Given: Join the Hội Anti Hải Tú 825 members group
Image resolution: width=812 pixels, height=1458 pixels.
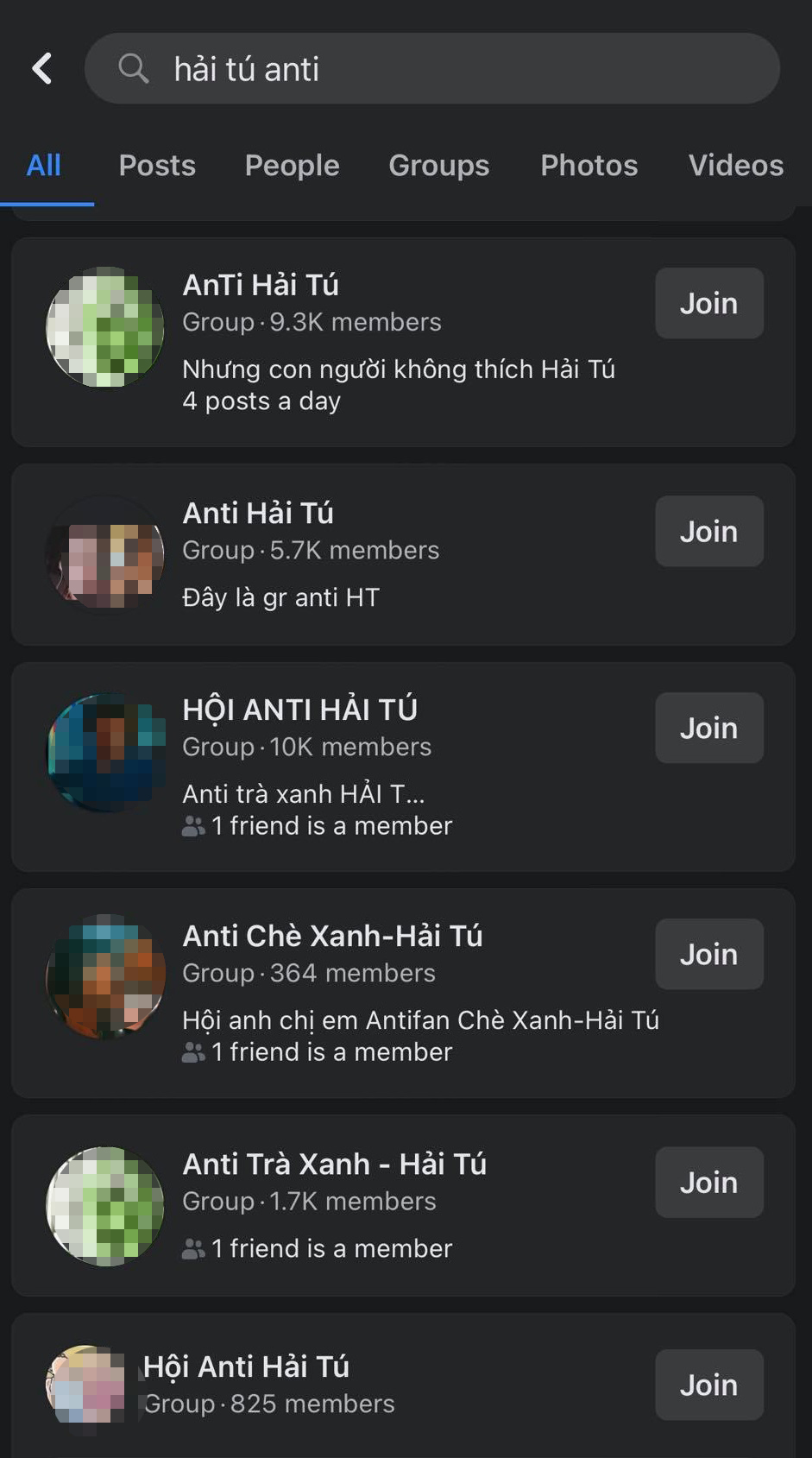Looking at the screenshot, I should tap(708, 1385).
